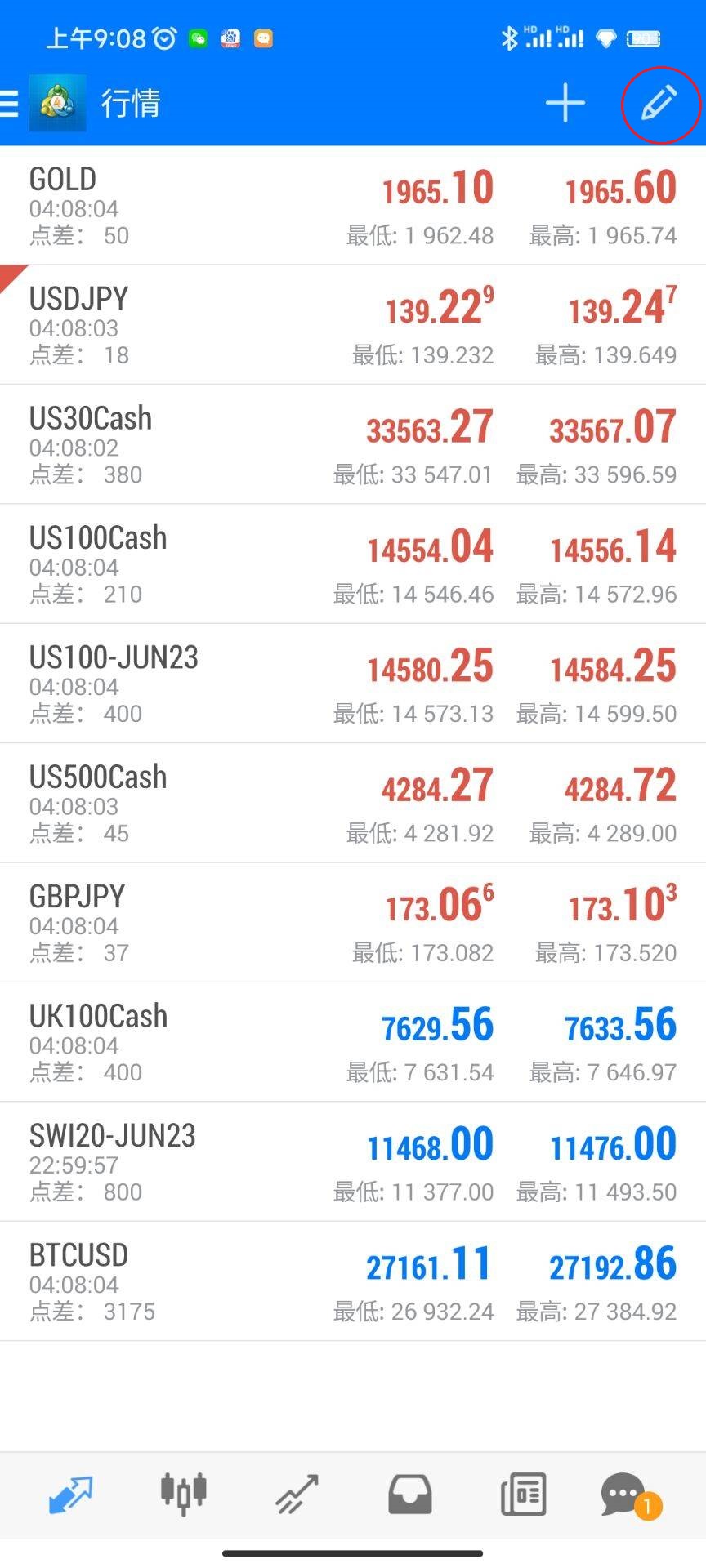Tap the battery indicator in status bar
The image size is (706, 1568).
click(x=645, y=38)
